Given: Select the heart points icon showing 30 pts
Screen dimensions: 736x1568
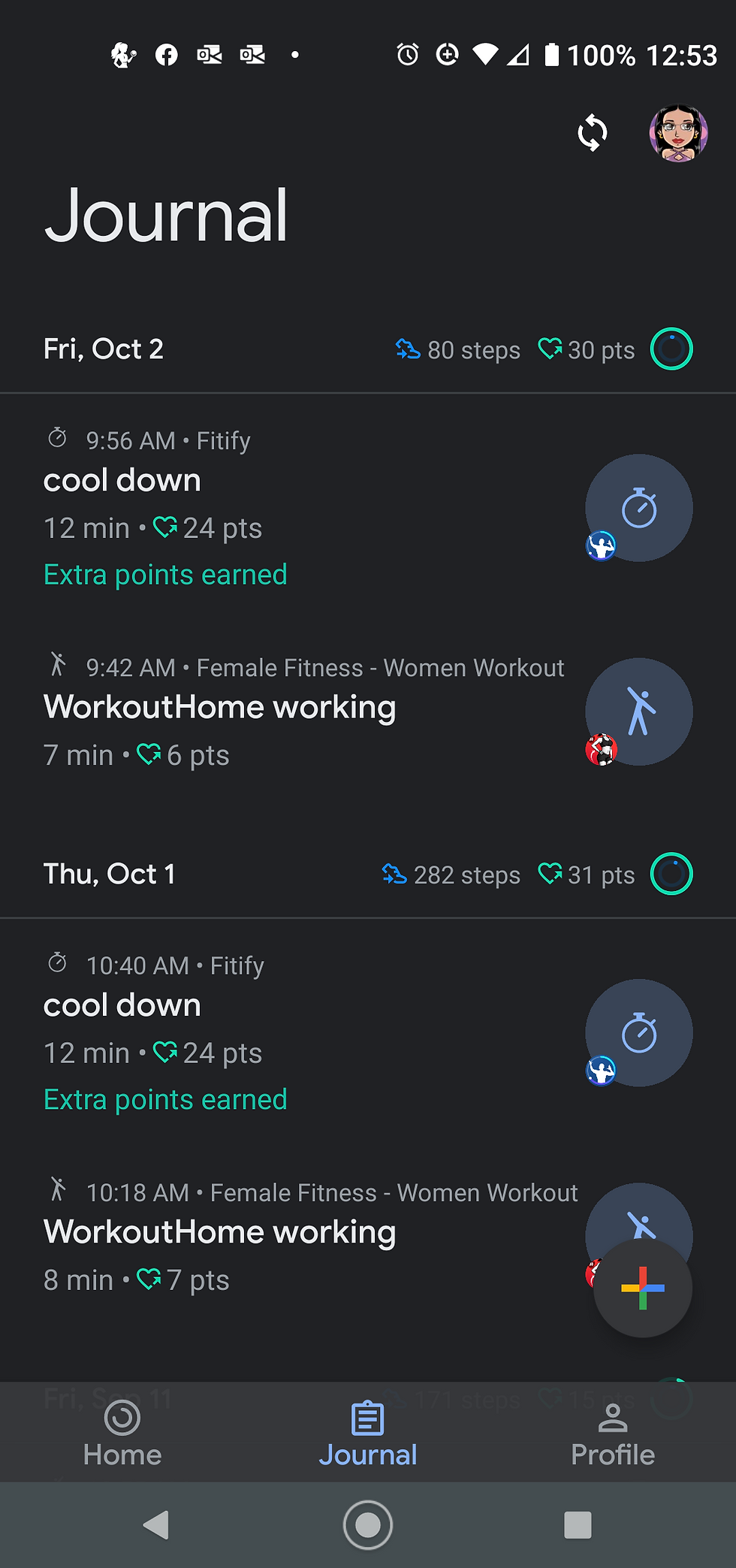Looking at the screenshot, I should click(550, 349).
